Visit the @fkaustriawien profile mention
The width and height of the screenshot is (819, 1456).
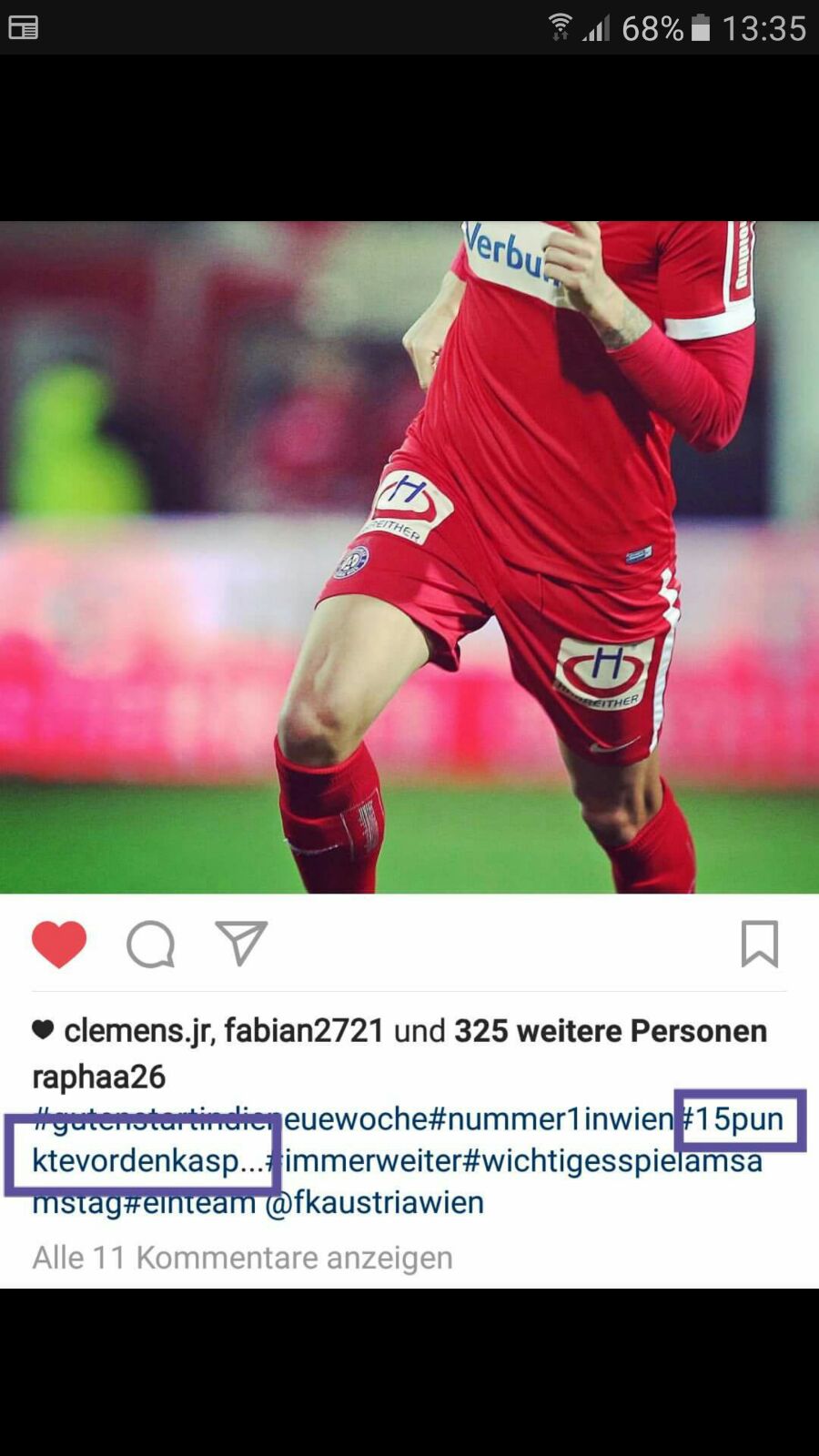(x=374, y=1202)
